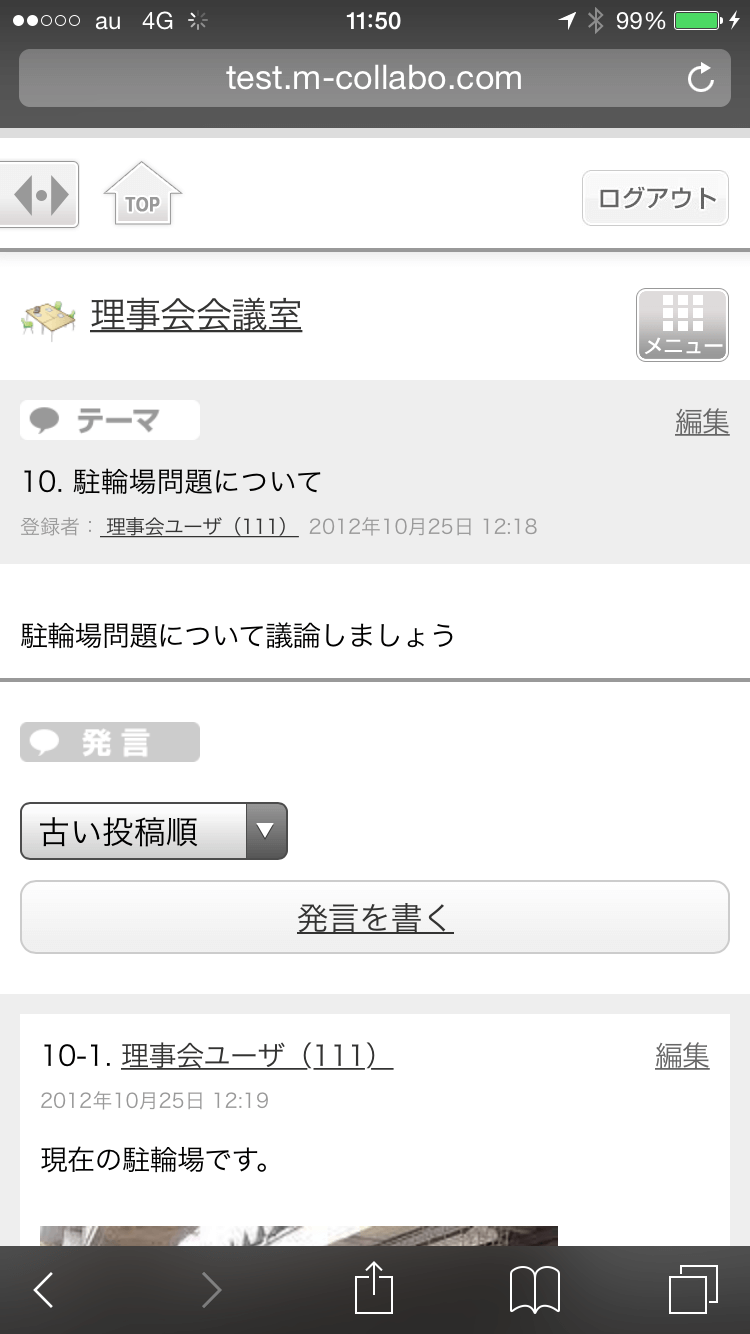Screen dimensions: 750x1334
Task: Open the parking lot photo in post 10-1
Action: click(298, 1236)
